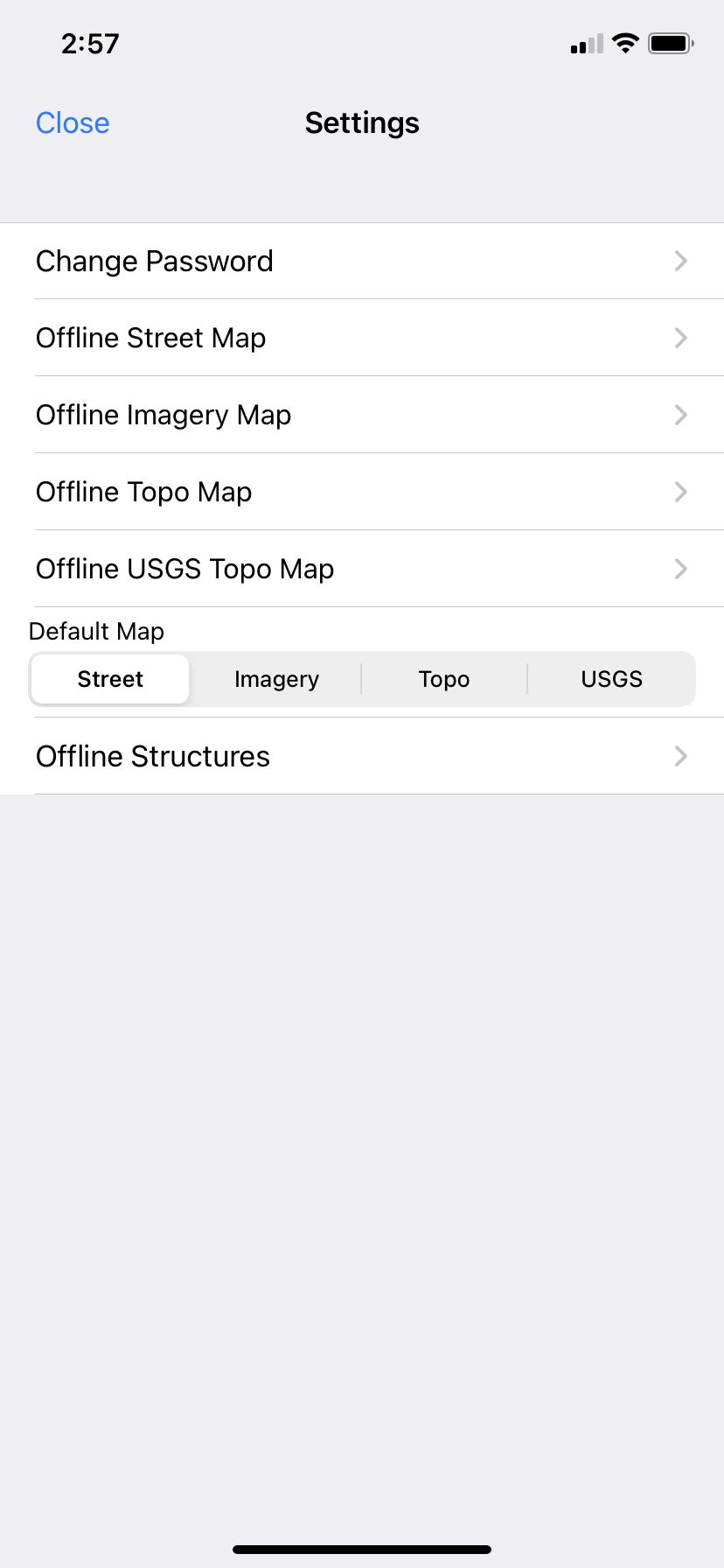Expand the Change Password chevron
Image resolution: width=724 pixels, height=1568 pixels.
pos(681,261)
